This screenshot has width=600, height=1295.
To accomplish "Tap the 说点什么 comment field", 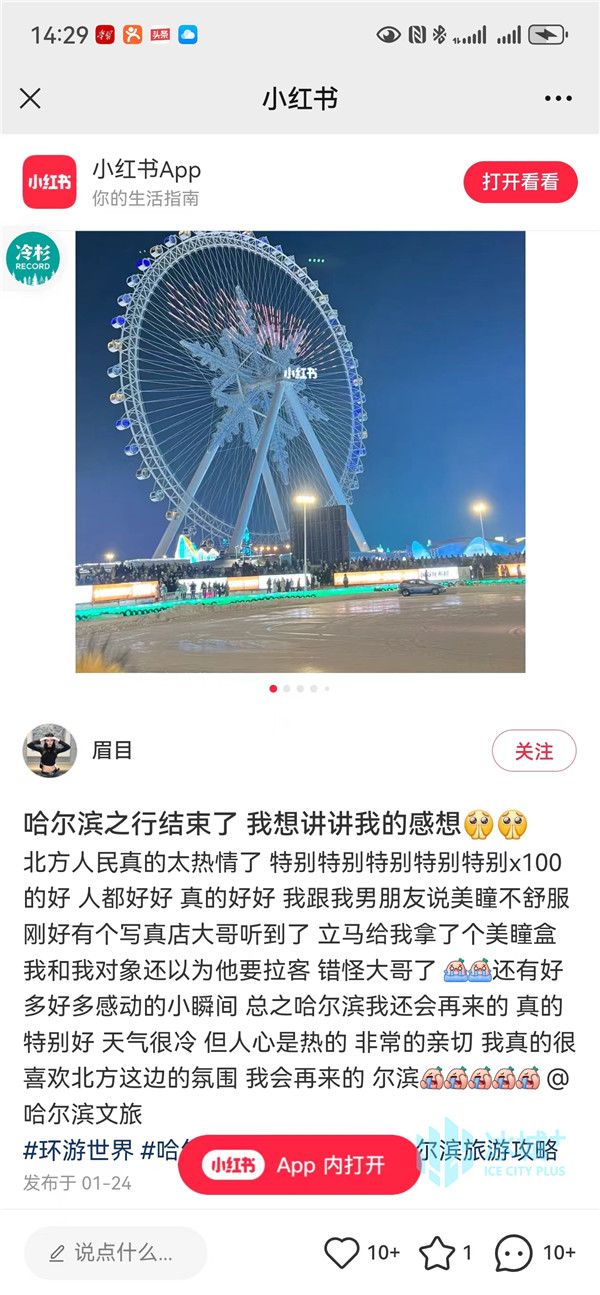I will [115, 1252].
